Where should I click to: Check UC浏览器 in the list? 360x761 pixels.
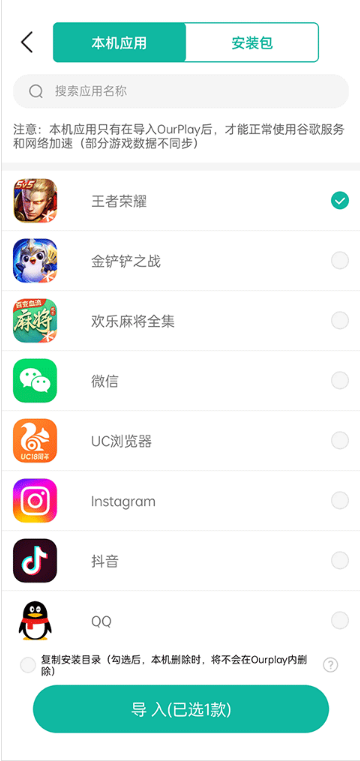pos(340,441)
